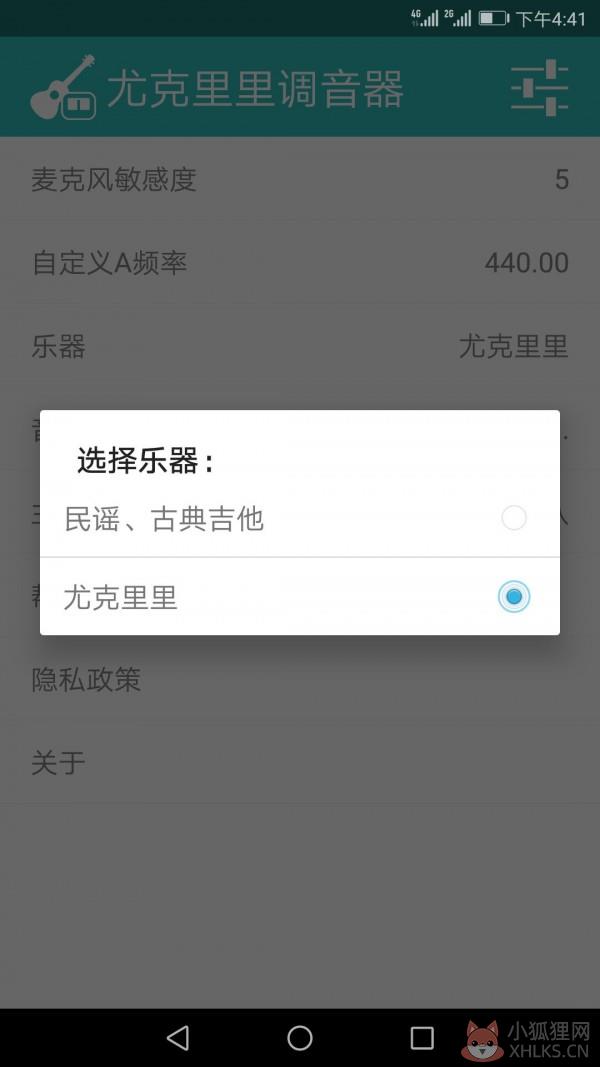This screenshot has width=600, height=1067.
Task: Open the recent apps view
Action: coord(422,1038)
